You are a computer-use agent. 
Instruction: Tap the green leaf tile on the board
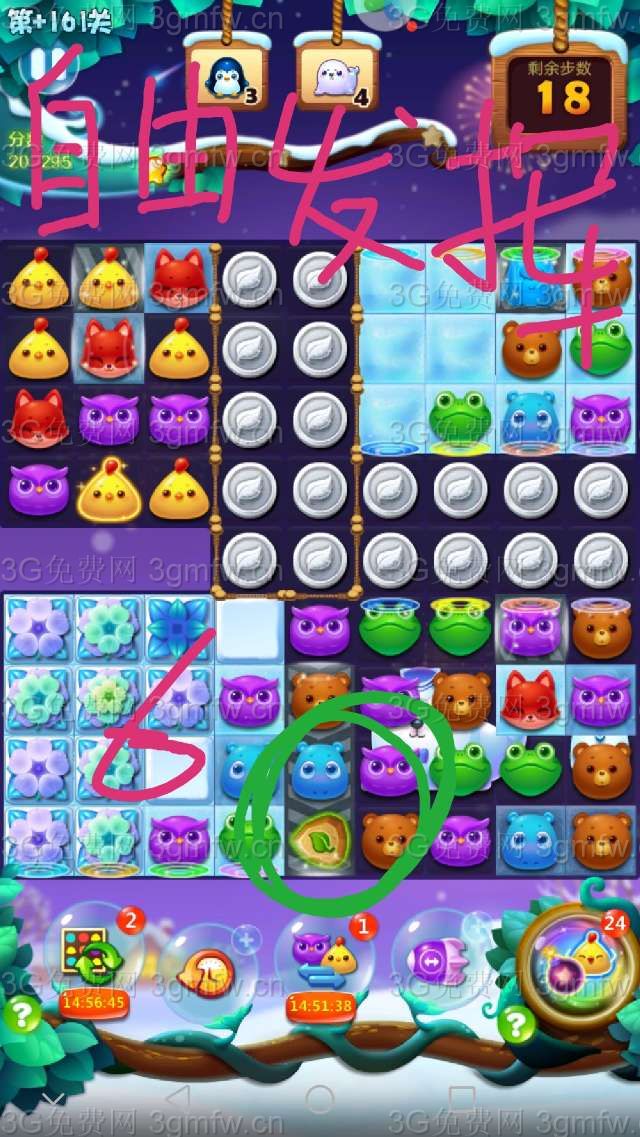click(319, 838)
